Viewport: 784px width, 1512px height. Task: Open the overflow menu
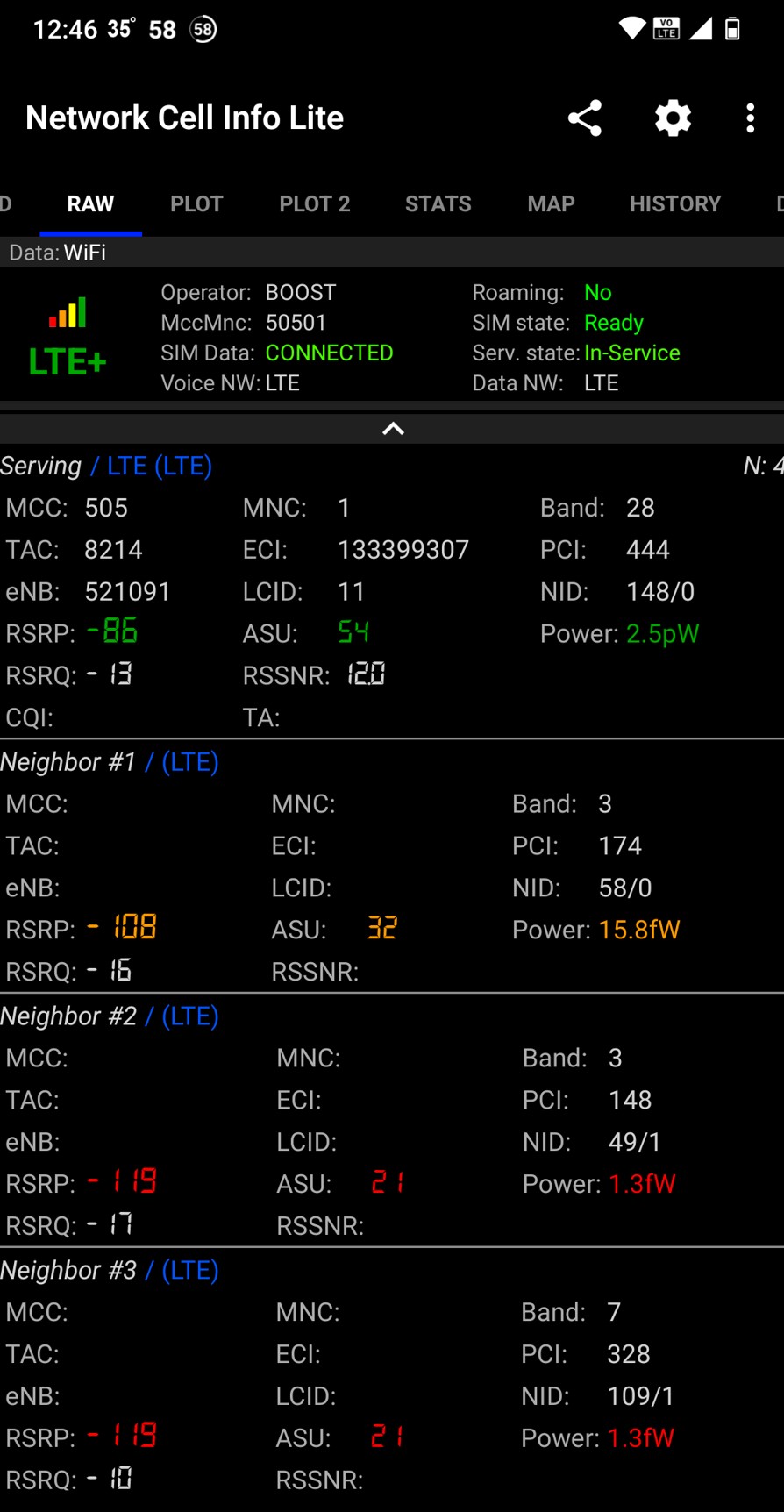(750, 118)
